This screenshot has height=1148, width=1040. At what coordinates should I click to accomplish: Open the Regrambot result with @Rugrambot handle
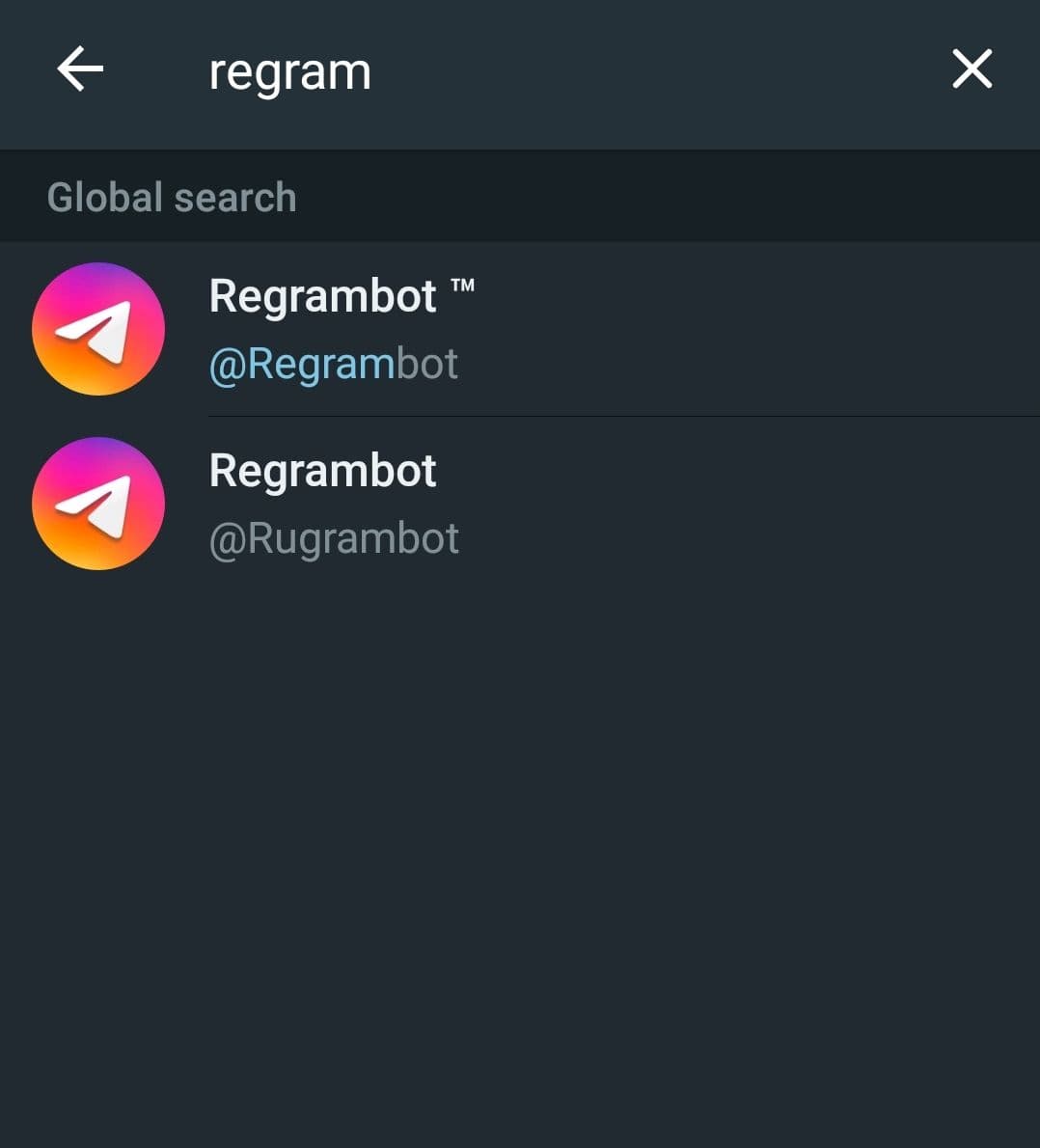pos(521,504)
